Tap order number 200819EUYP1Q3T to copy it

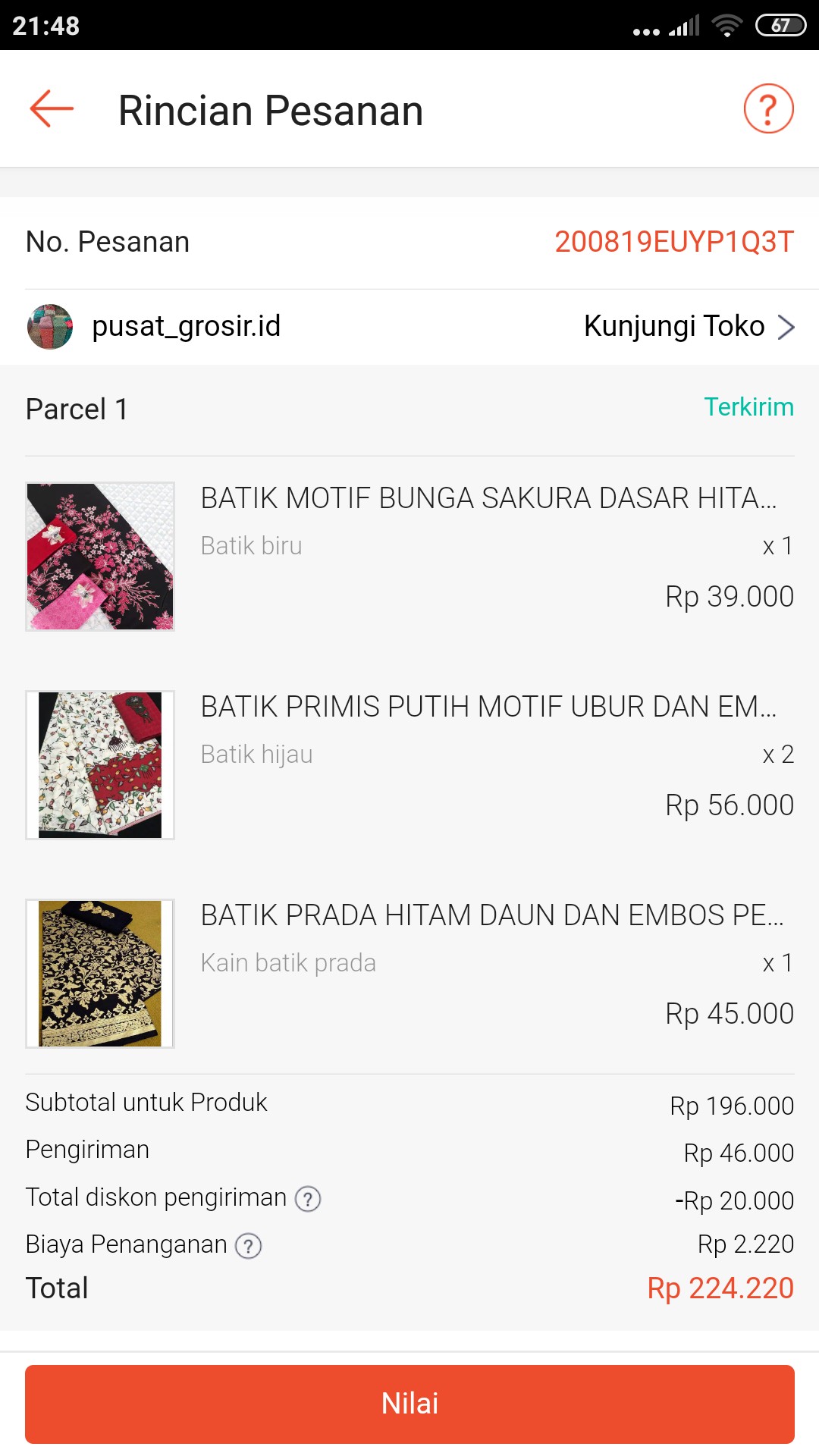[x=673, y=243]
